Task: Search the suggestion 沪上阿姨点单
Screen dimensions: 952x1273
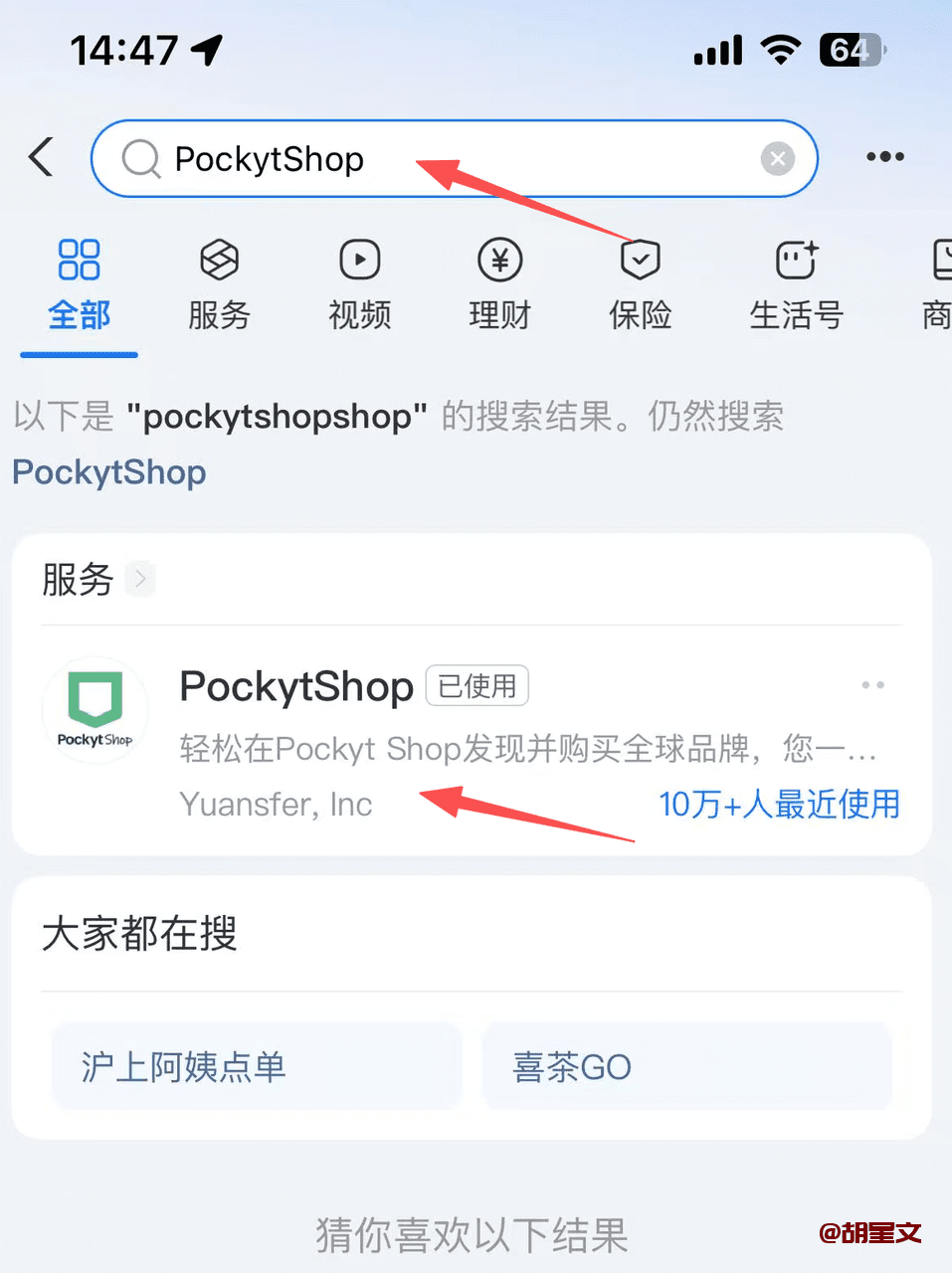Action: pyautogui.click(x=256, y=1067)
